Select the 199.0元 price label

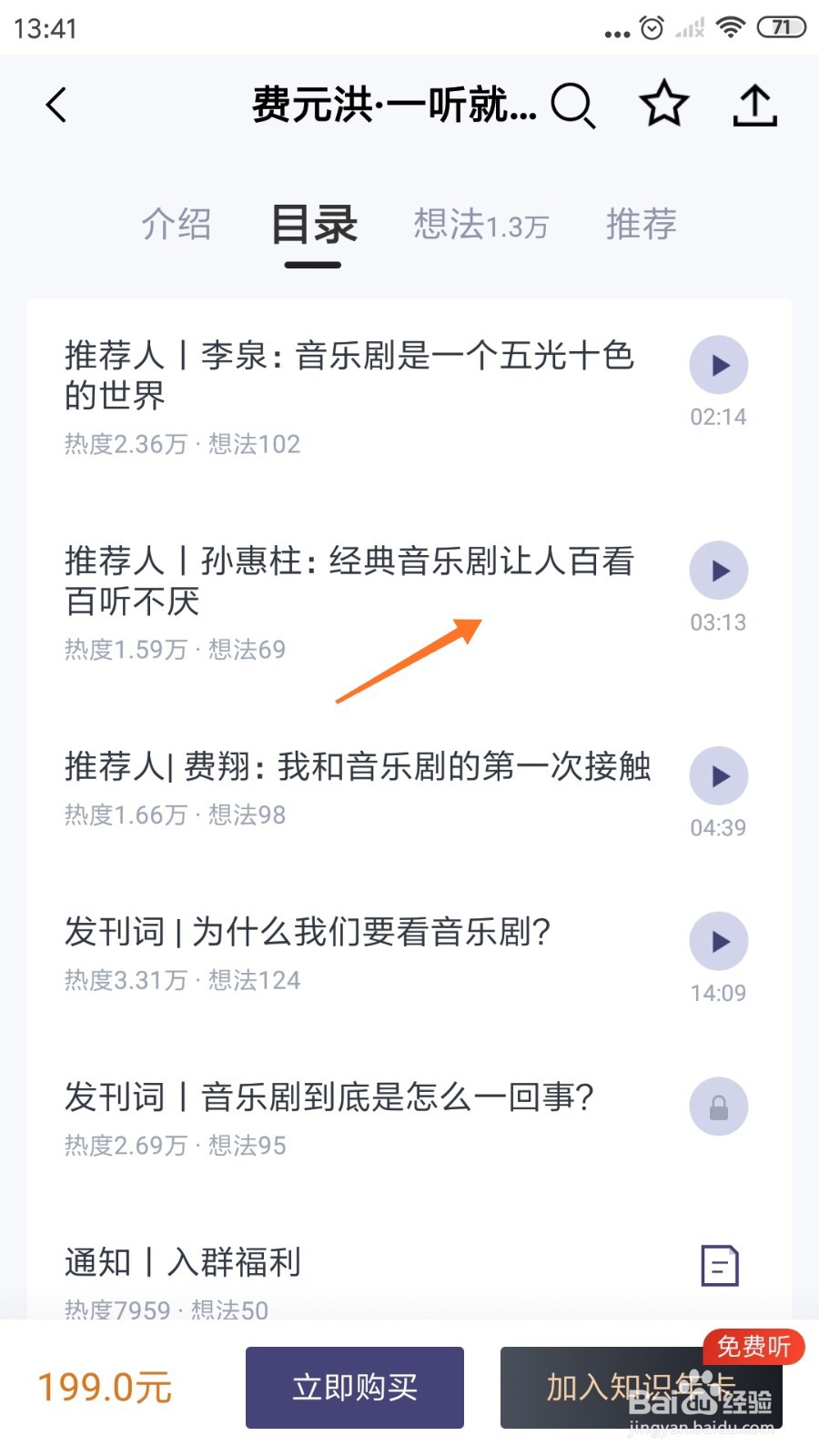(103, 1388)
